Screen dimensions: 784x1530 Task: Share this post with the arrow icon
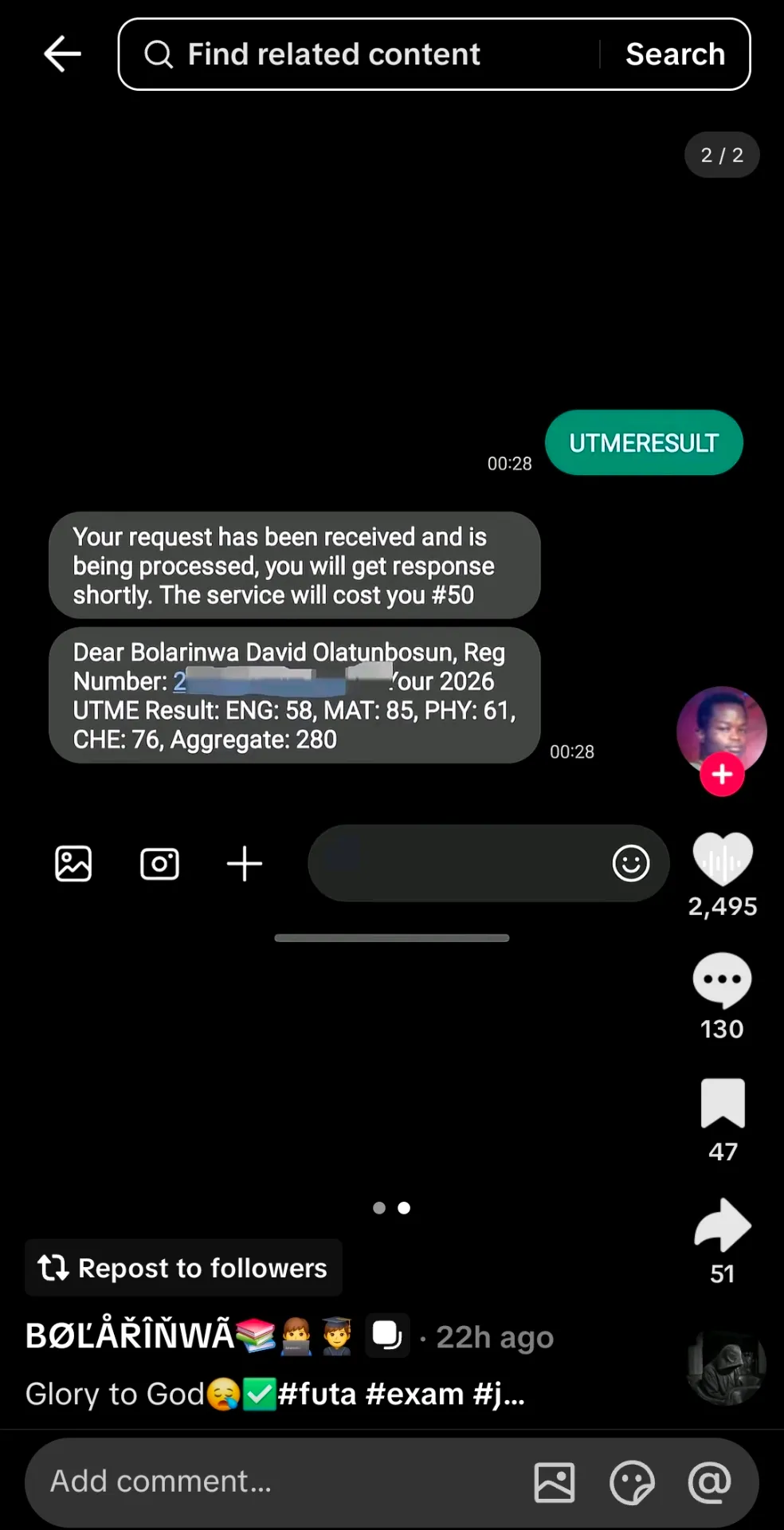coord(722,1226)
